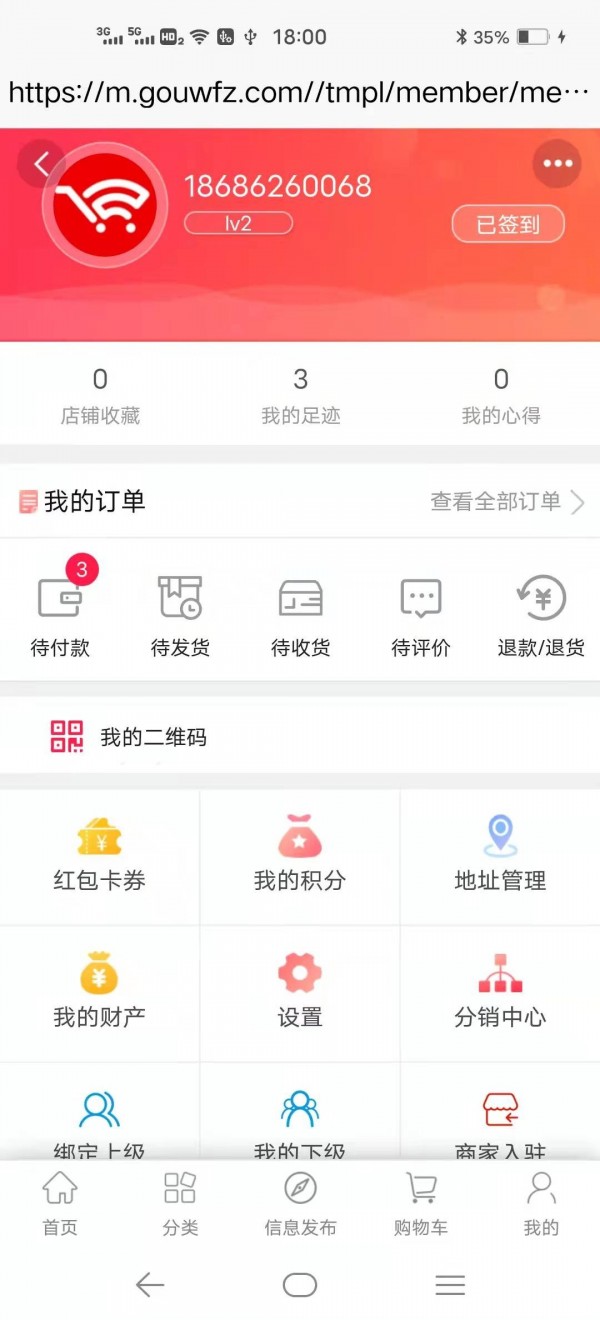View all orders via 查看全部订单
This screenshot has width=600, height=1320.
tap(506, 502)
